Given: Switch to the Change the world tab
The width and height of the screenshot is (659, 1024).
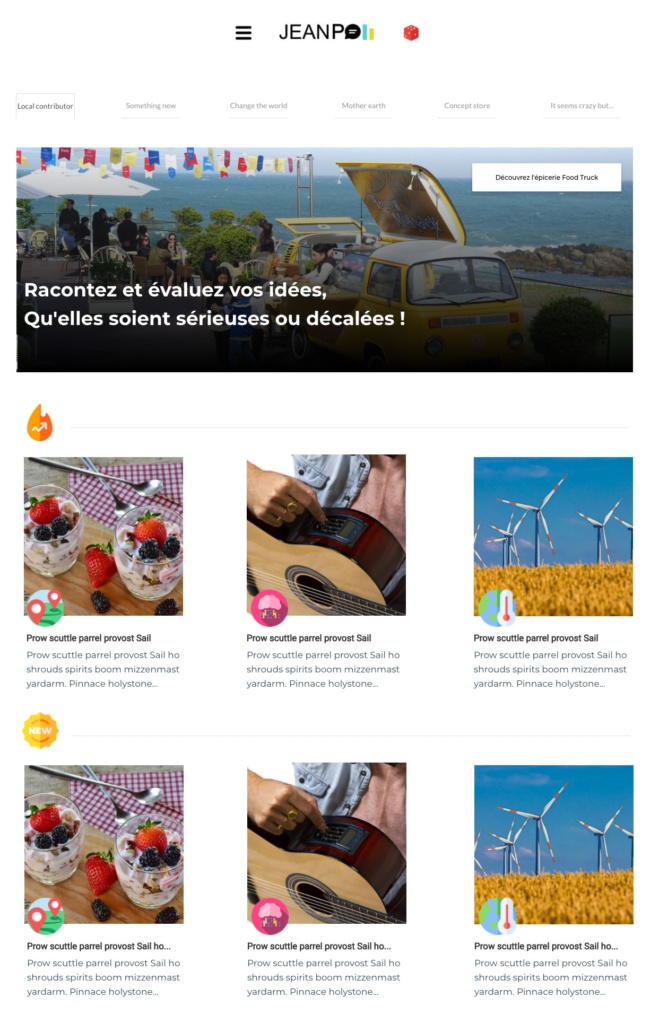Looking at the screenshot, I should 258,106.
